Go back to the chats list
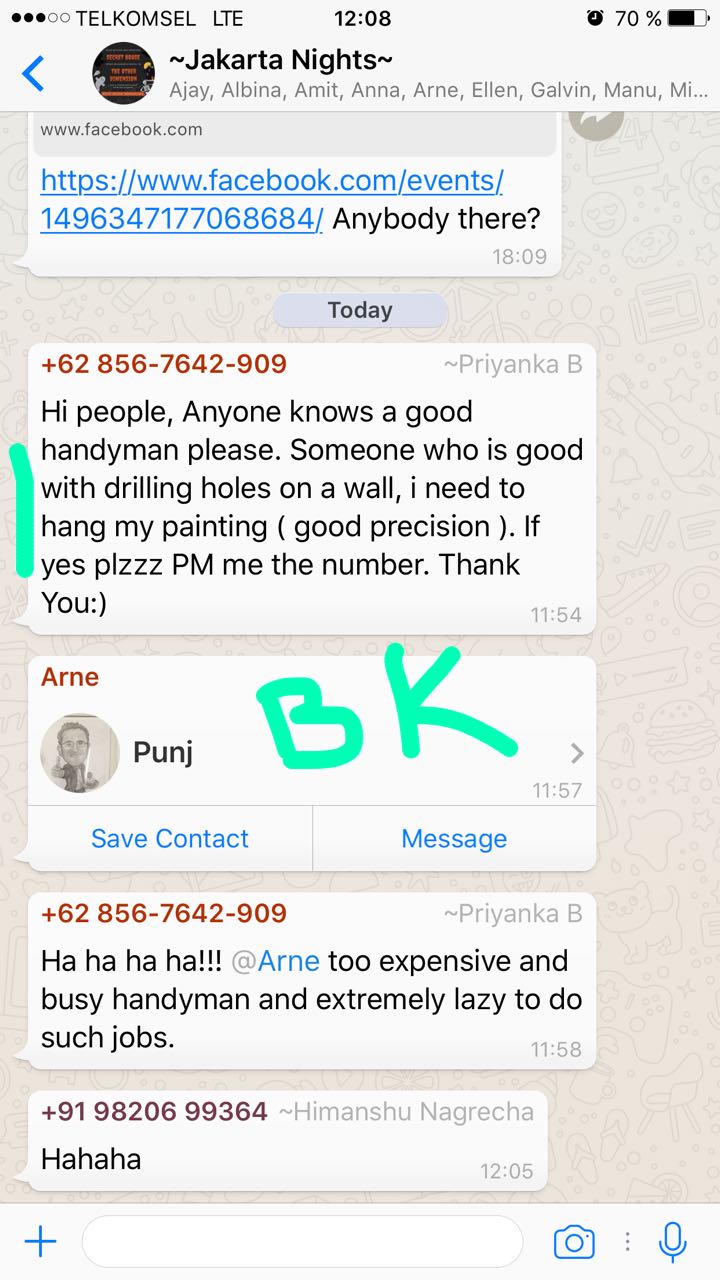The image size is (720, 1280). point(34,74)
